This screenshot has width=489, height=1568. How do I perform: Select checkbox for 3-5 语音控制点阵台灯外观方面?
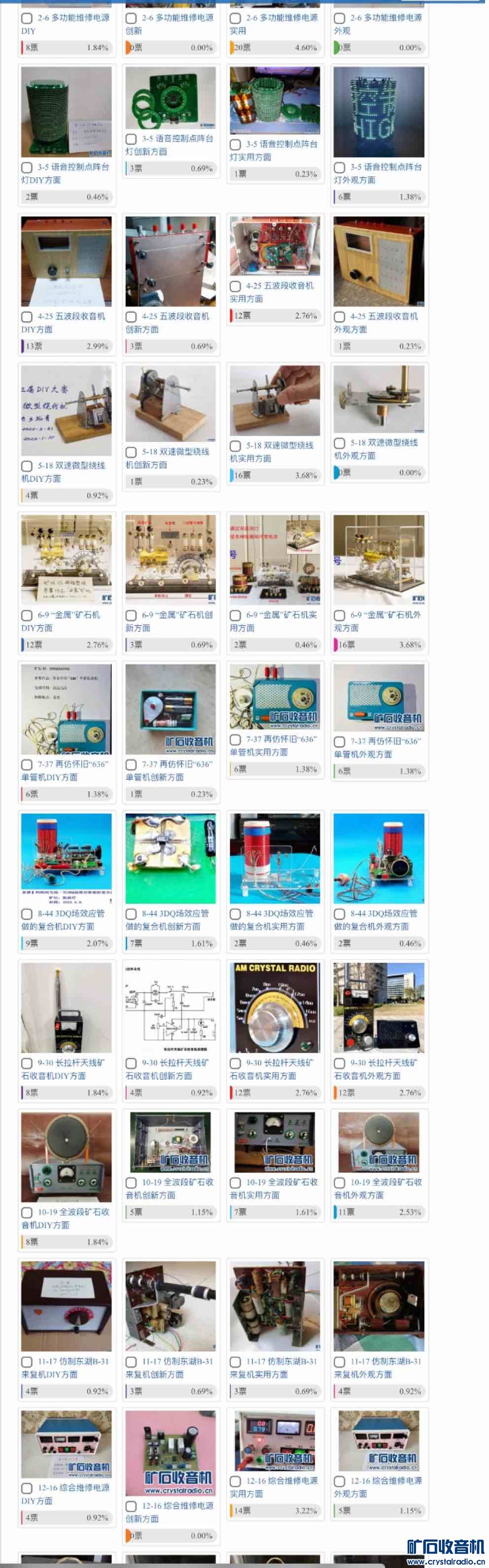[340, 167]
